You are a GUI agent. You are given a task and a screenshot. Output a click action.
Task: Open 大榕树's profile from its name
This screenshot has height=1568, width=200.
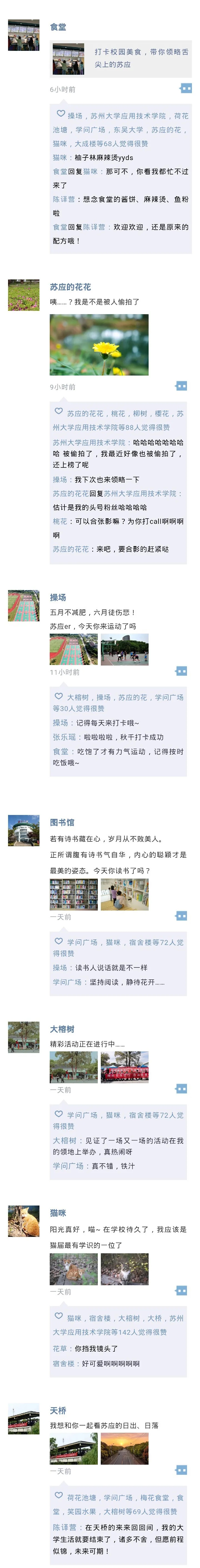tap(62, 1029)
